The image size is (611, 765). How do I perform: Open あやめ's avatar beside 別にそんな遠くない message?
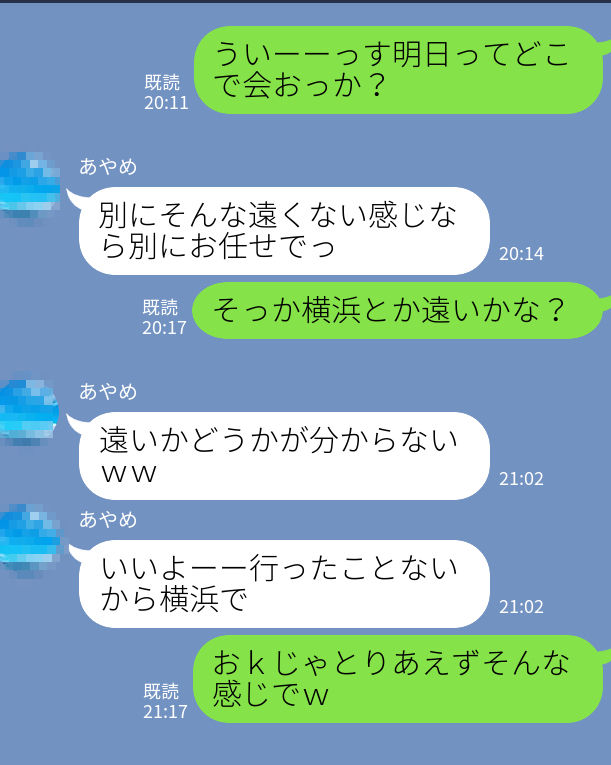click(x=28, y=188)
